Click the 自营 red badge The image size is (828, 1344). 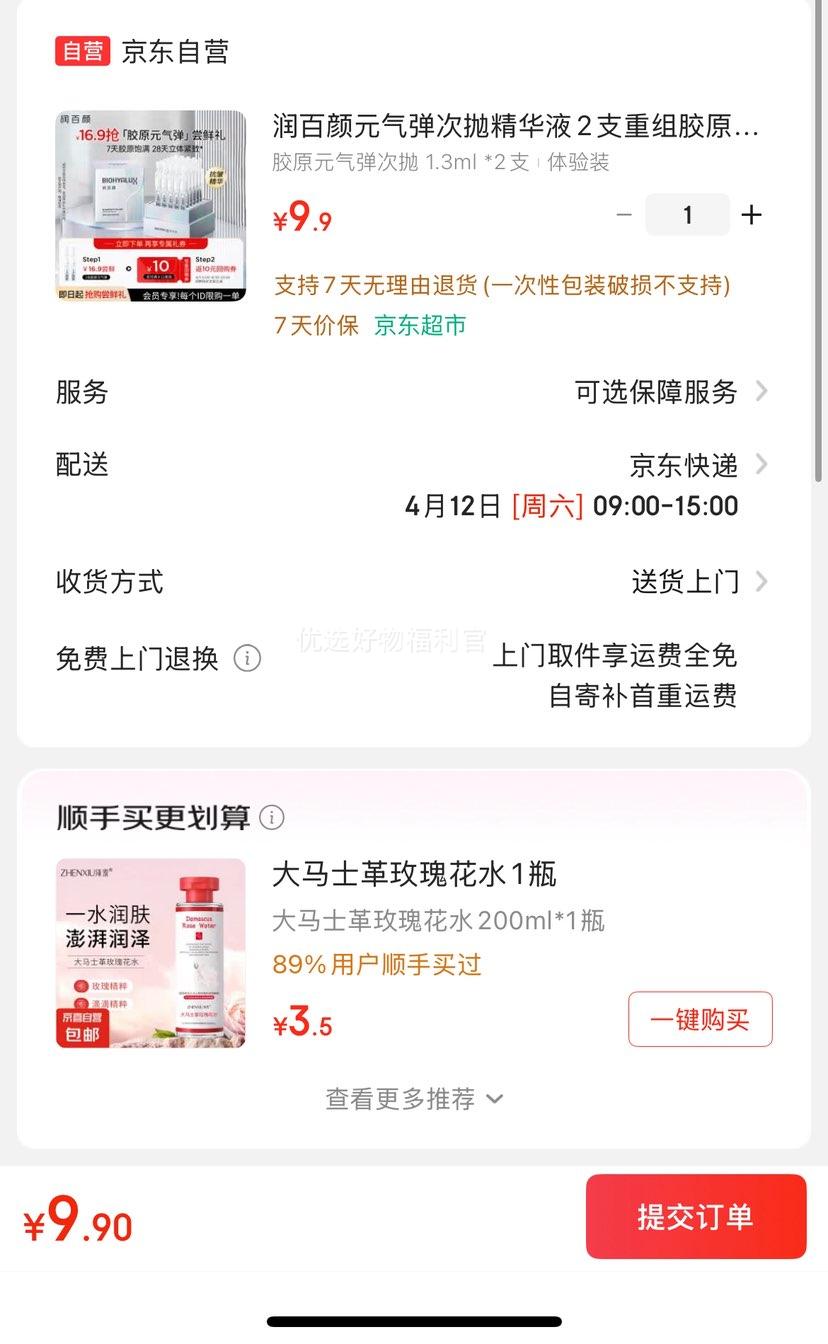[x=77, y=51]
